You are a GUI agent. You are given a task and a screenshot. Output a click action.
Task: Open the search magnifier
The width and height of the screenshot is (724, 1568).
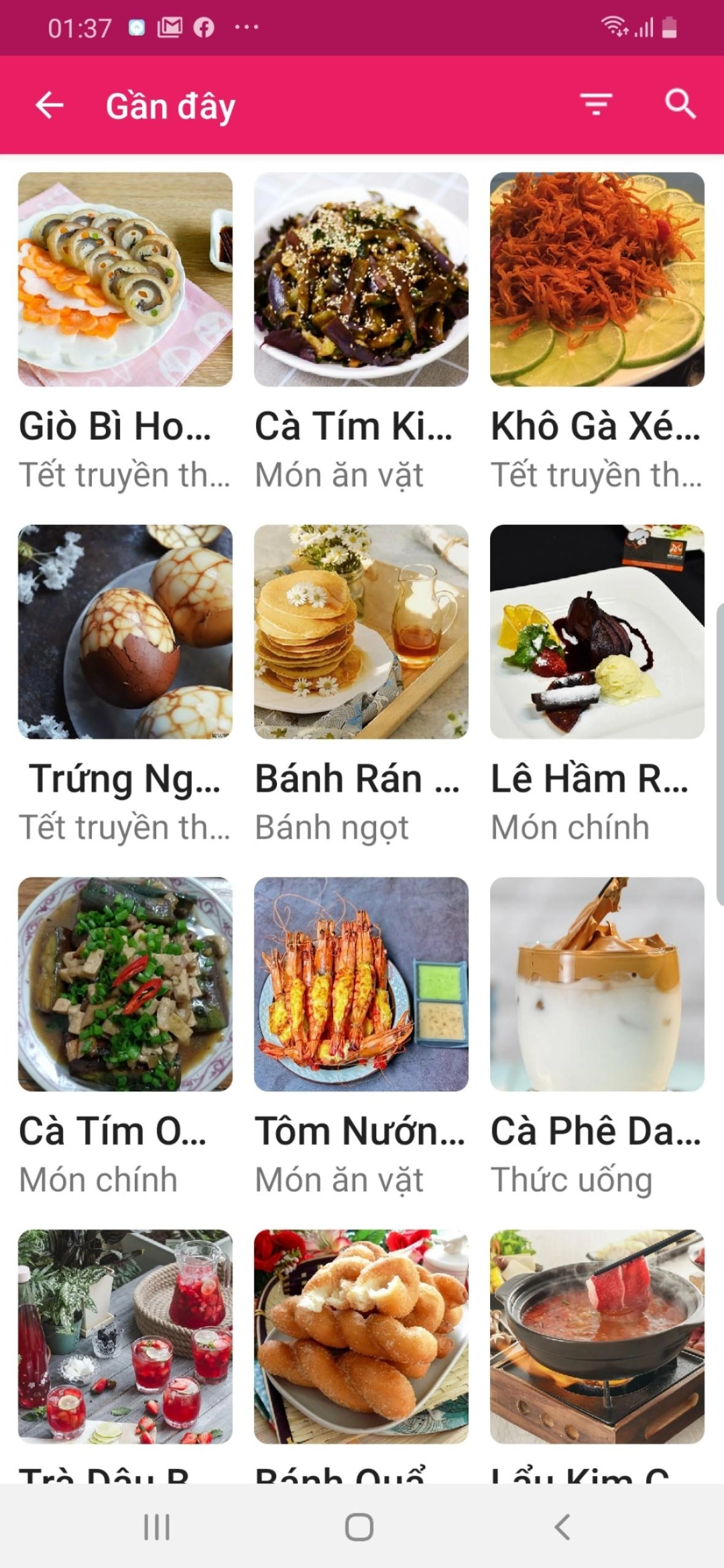[x=680, y=105]
